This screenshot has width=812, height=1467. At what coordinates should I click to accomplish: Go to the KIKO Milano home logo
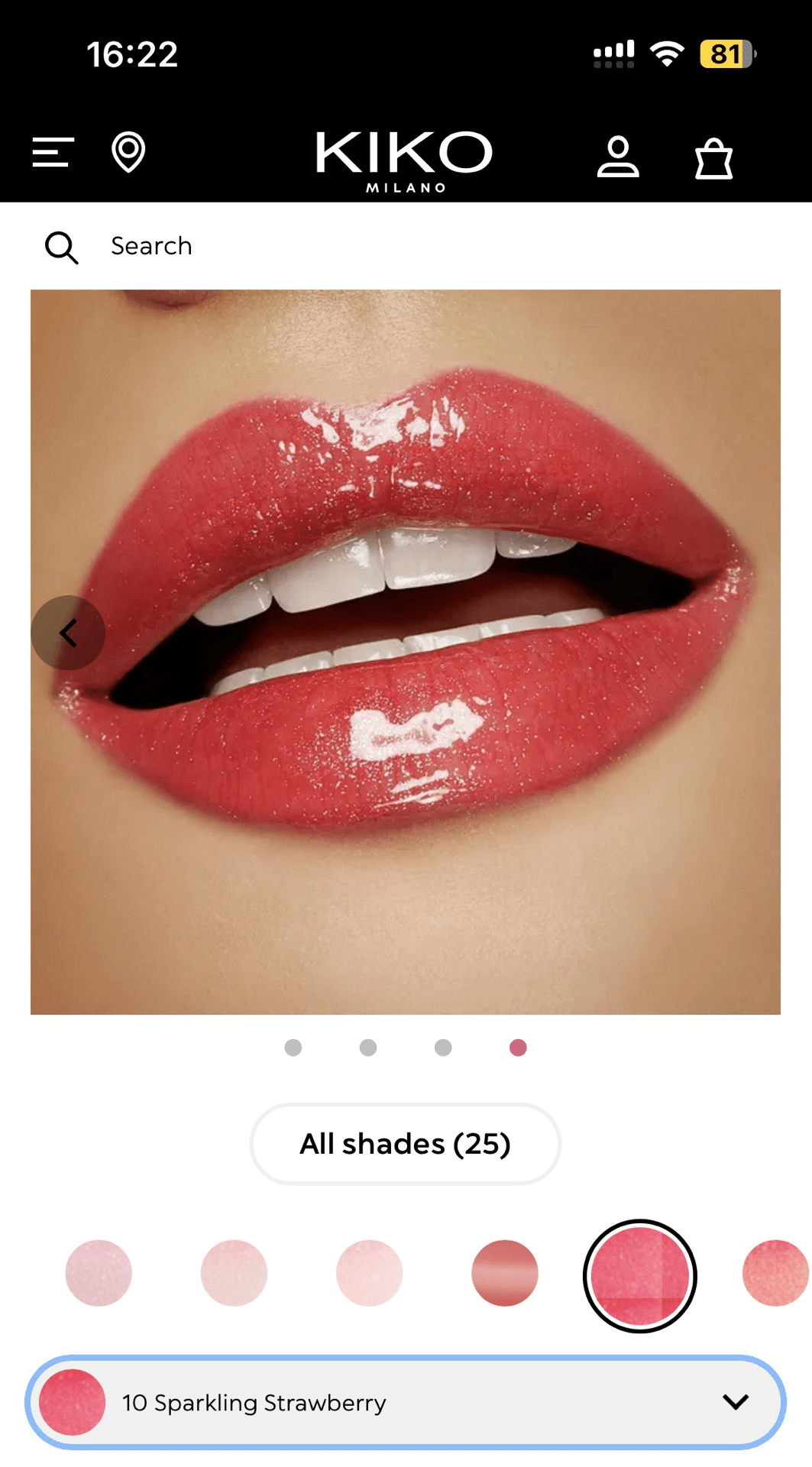(x=405, y=160)
